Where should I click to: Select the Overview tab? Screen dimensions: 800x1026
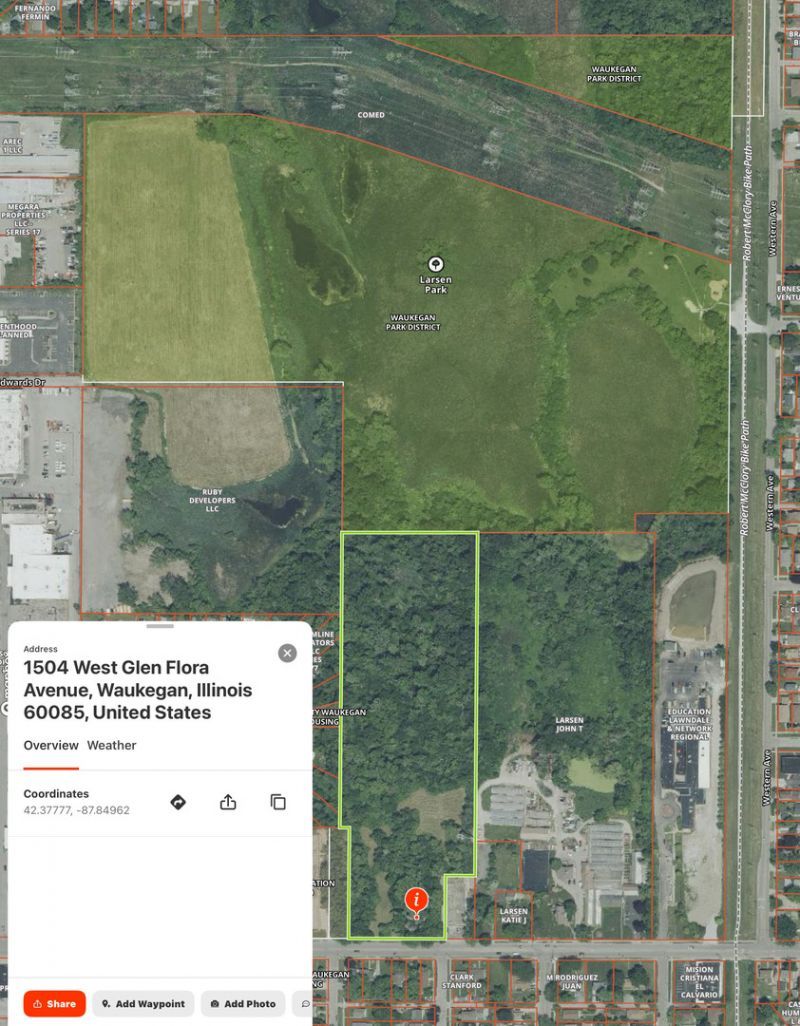(51, 745)
